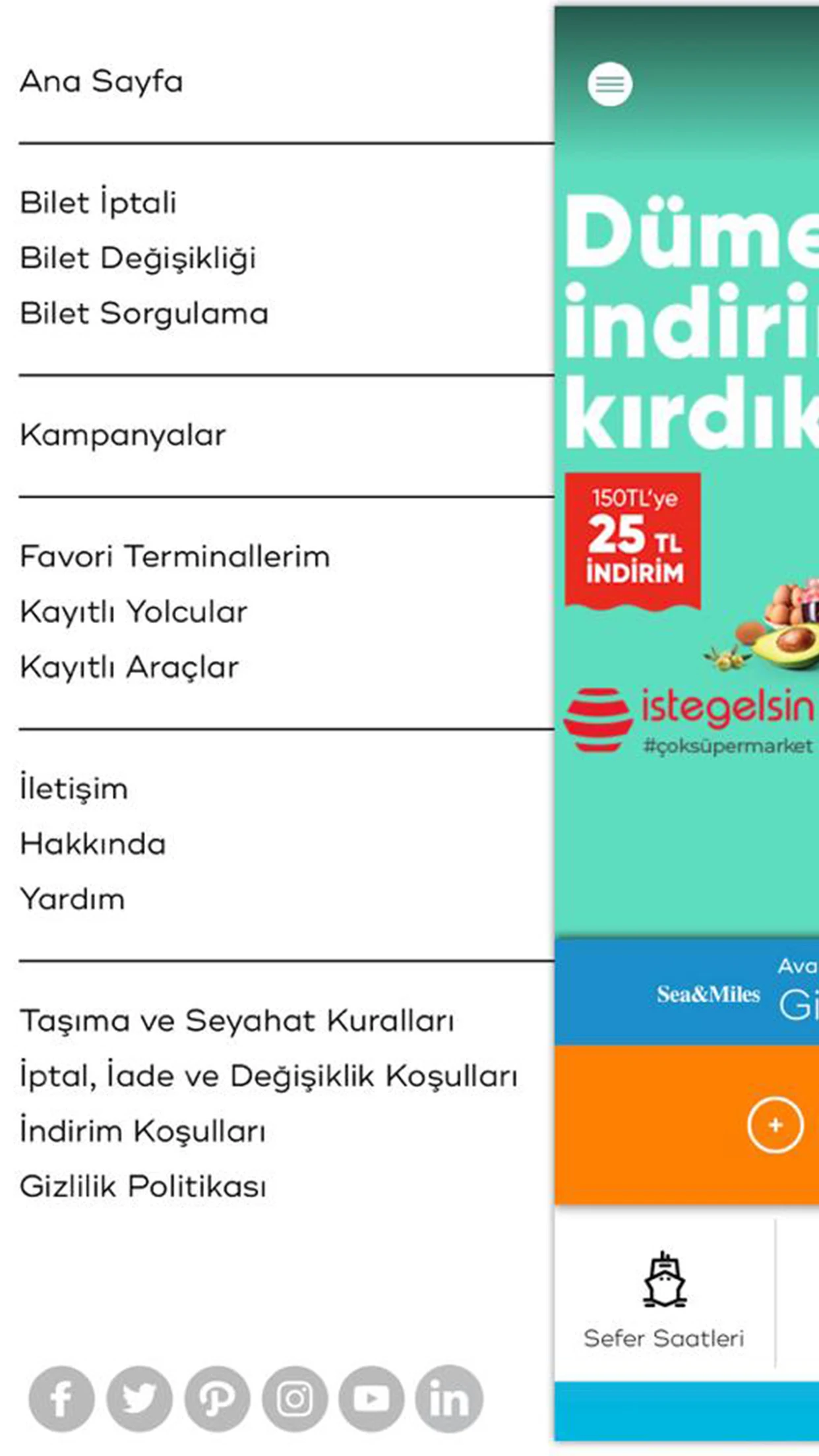This screenshot has width=819, height=1456.
Task: Open Kampanyalar
Action: click(123, 435)
